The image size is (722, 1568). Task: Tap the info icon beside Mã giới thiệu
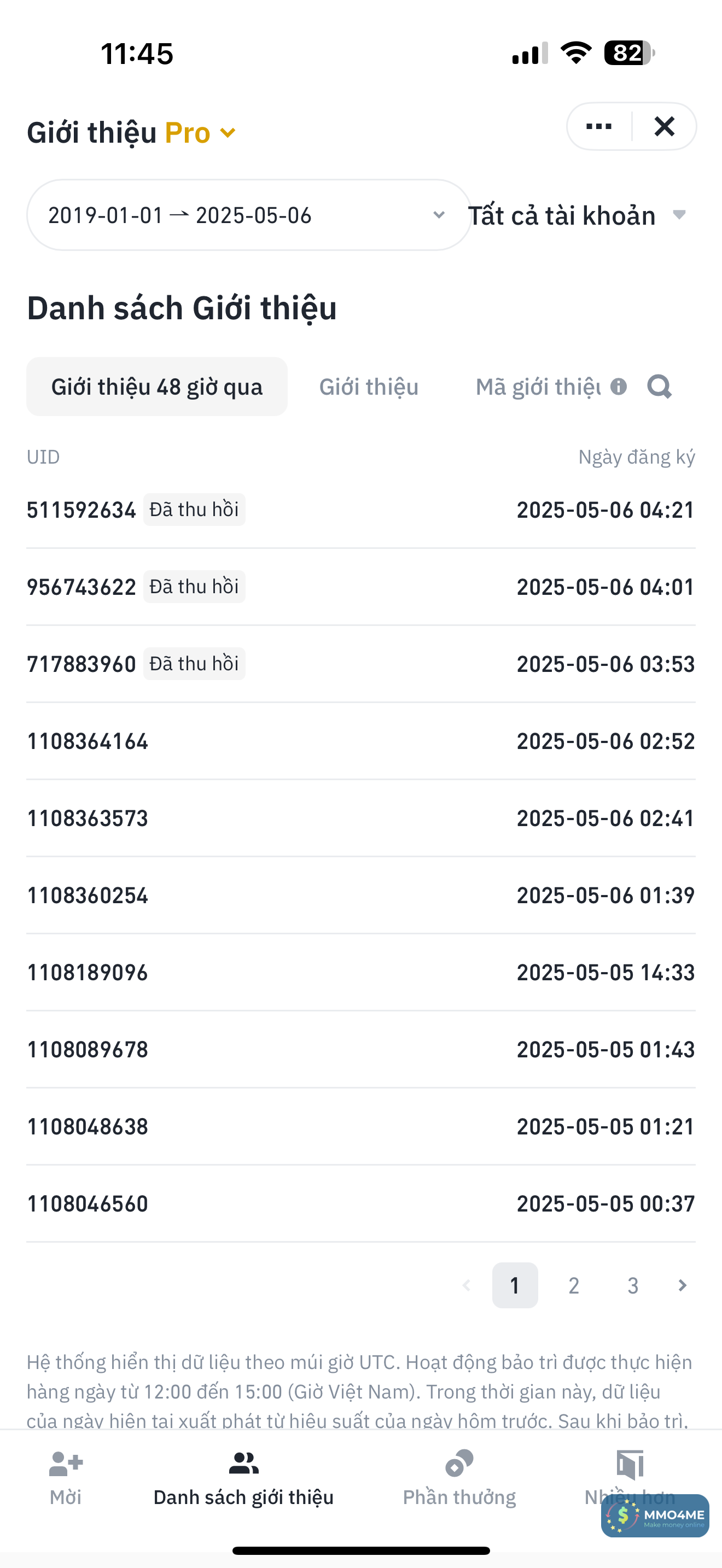pos(619,387)
